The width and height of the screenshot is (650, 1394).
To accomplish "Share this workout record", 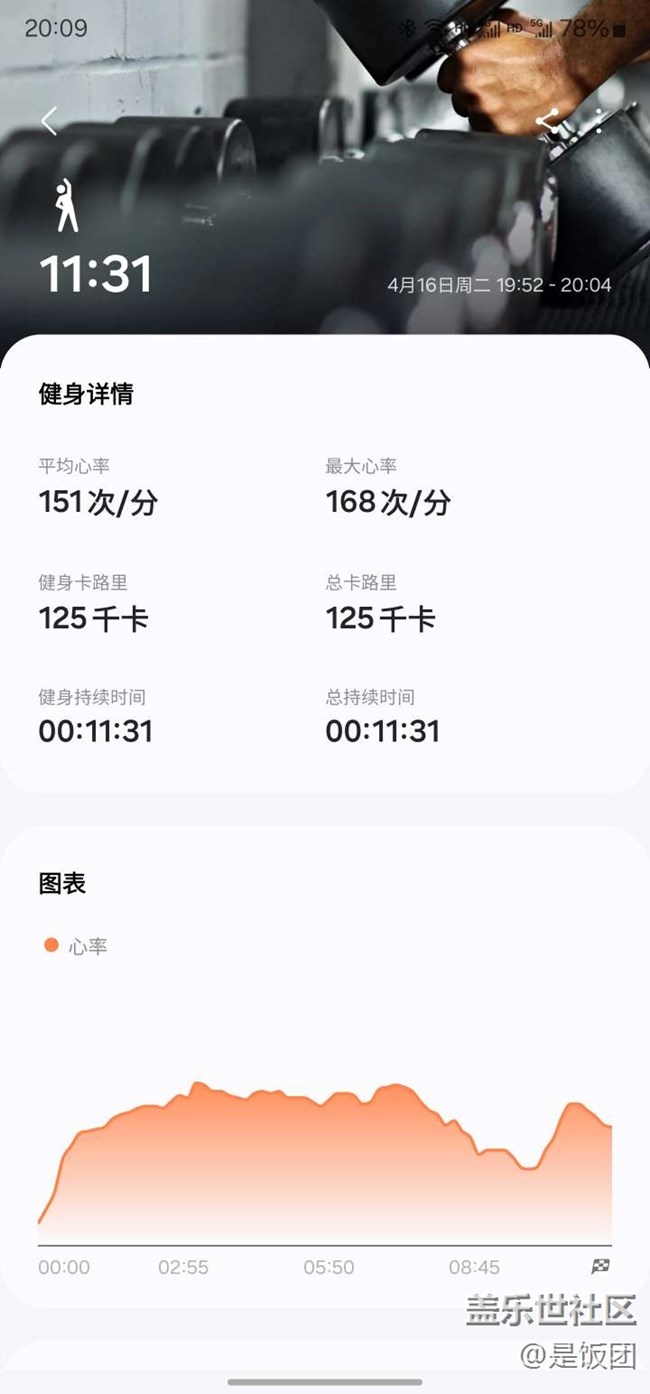I will [548, 121].
